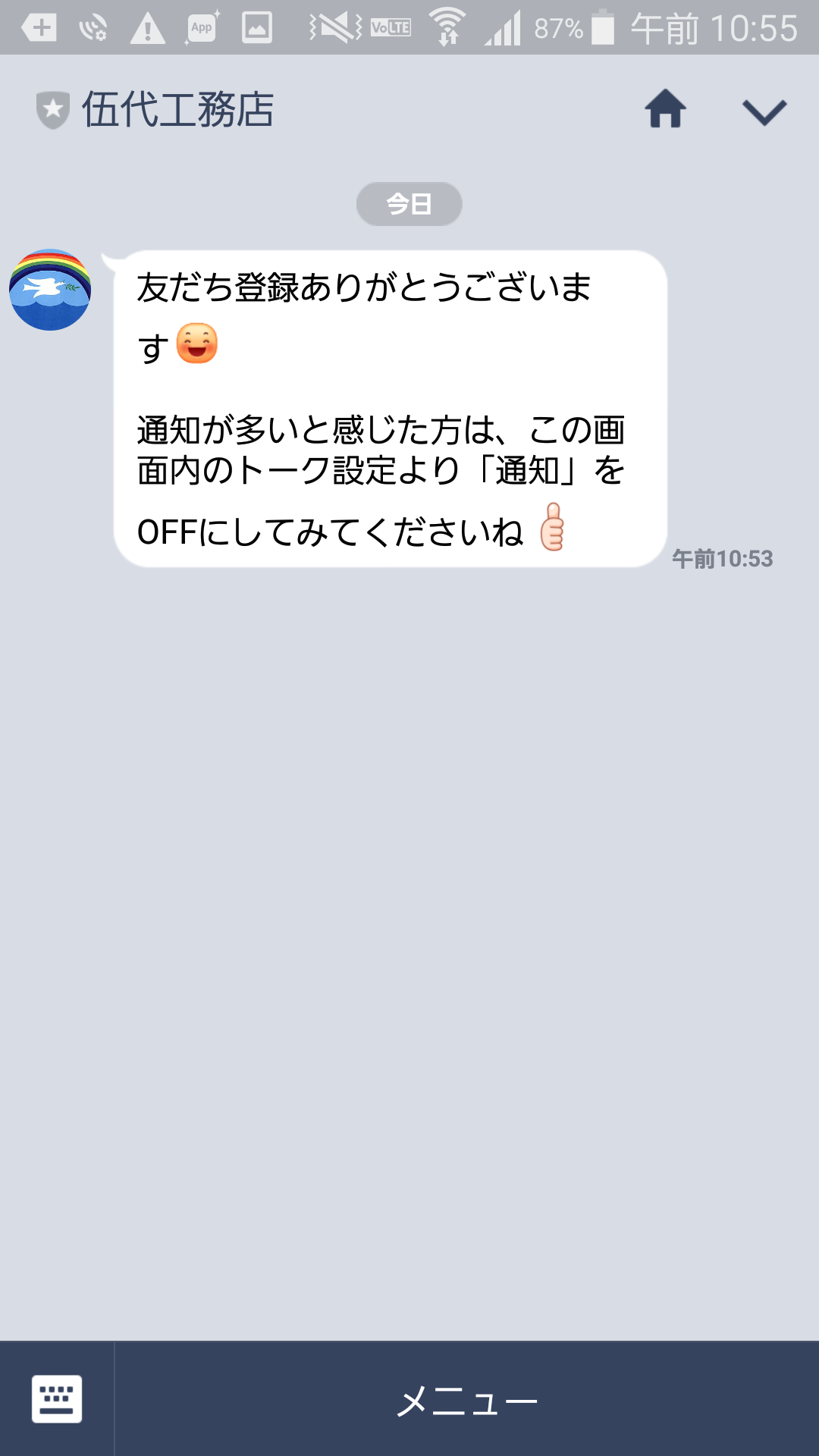Expand the chat options chevron
819x1456 pixels.
point(764,111)
